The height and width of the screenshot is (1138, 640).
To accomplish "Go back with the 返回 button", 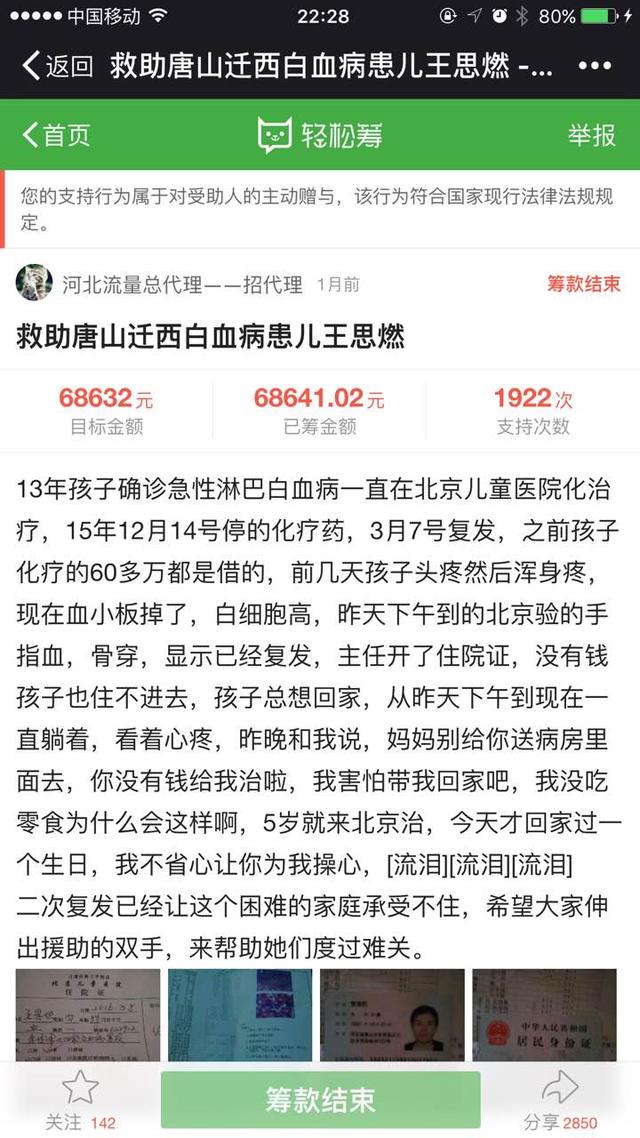I will (57, 67).
